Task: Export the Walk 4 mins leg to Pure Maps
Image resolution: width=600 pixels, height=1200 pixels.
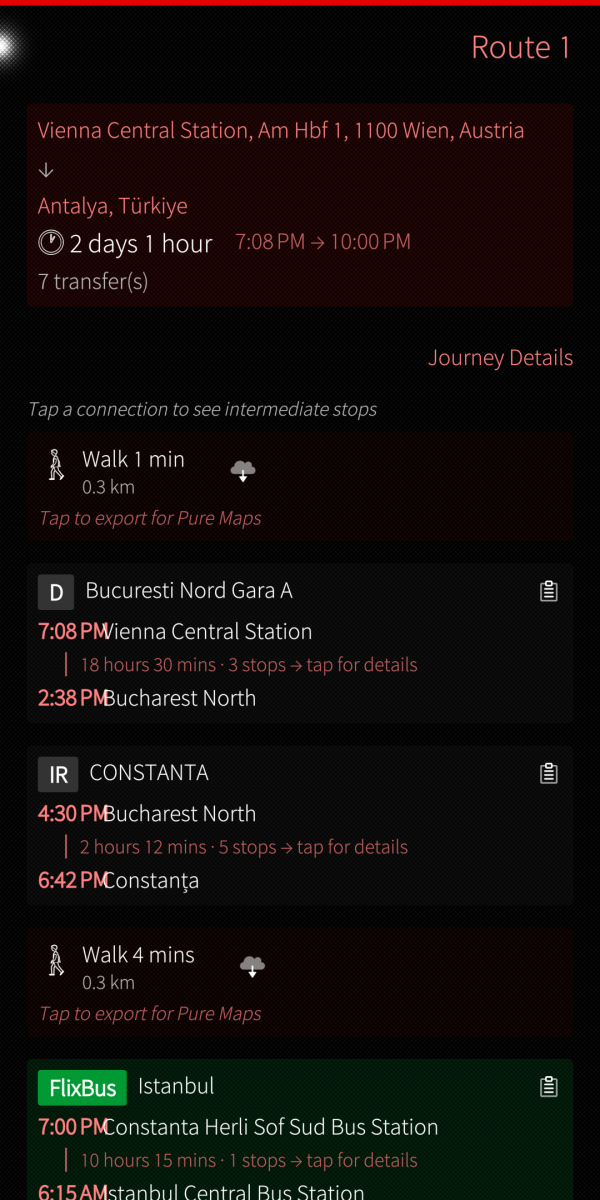Action: point(150,1013)
